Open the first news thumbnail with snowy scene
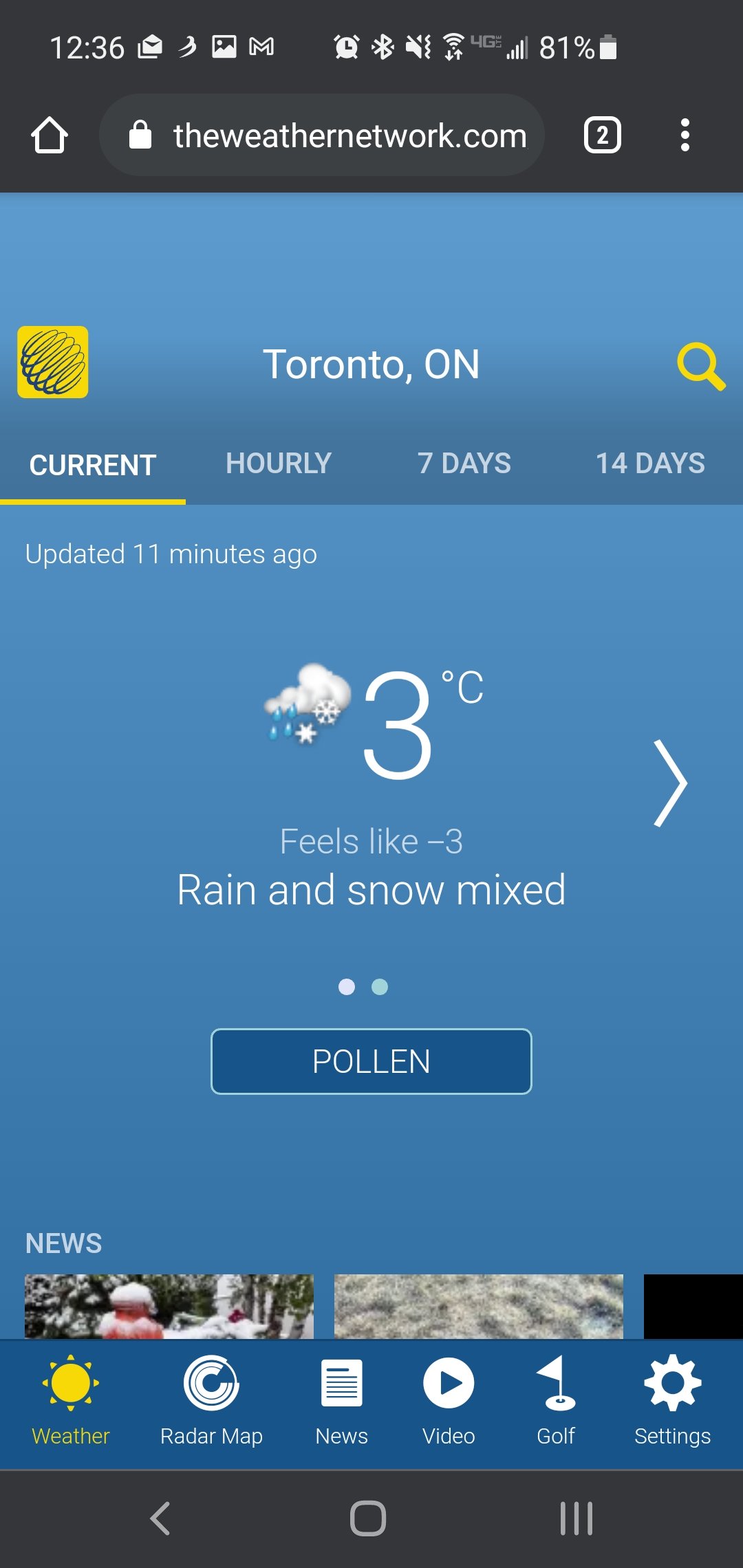This screenshot has width=743, height=1568. (169, 1306)
